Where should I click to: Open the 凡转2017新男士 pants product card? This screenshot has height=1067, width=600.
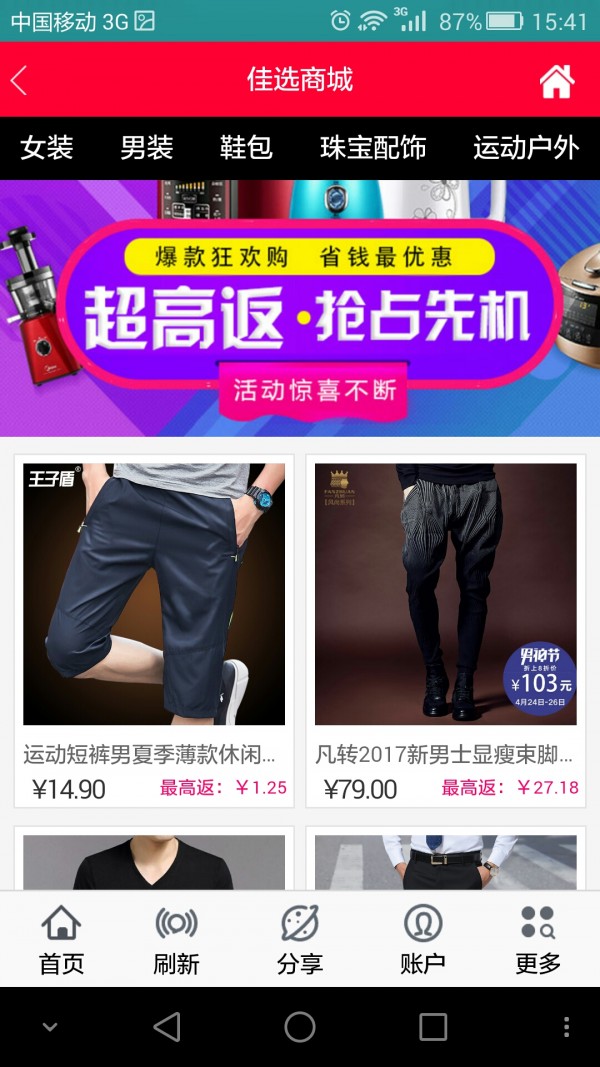(446, 630)
